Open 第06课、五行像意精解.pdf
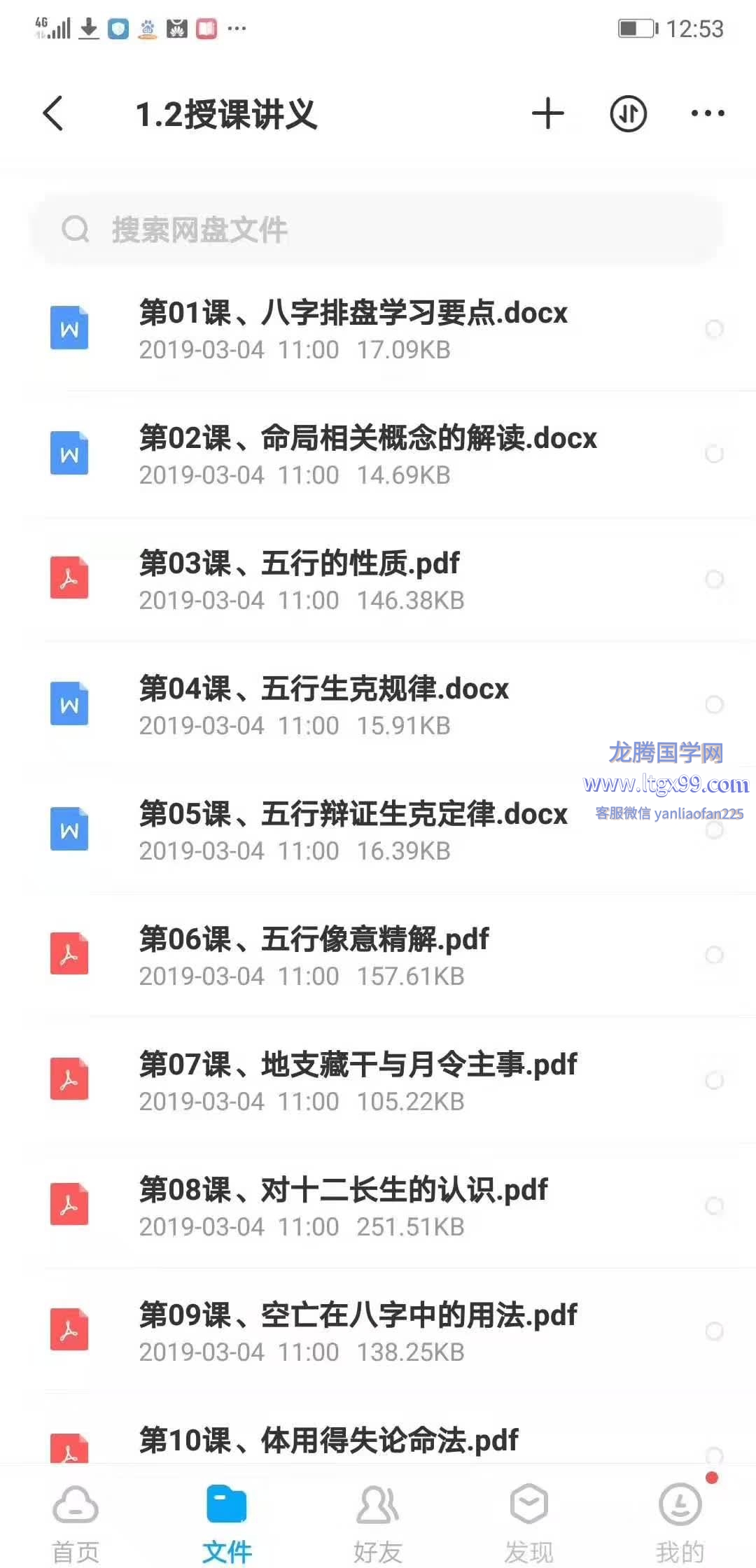 (x=378, y=955)
